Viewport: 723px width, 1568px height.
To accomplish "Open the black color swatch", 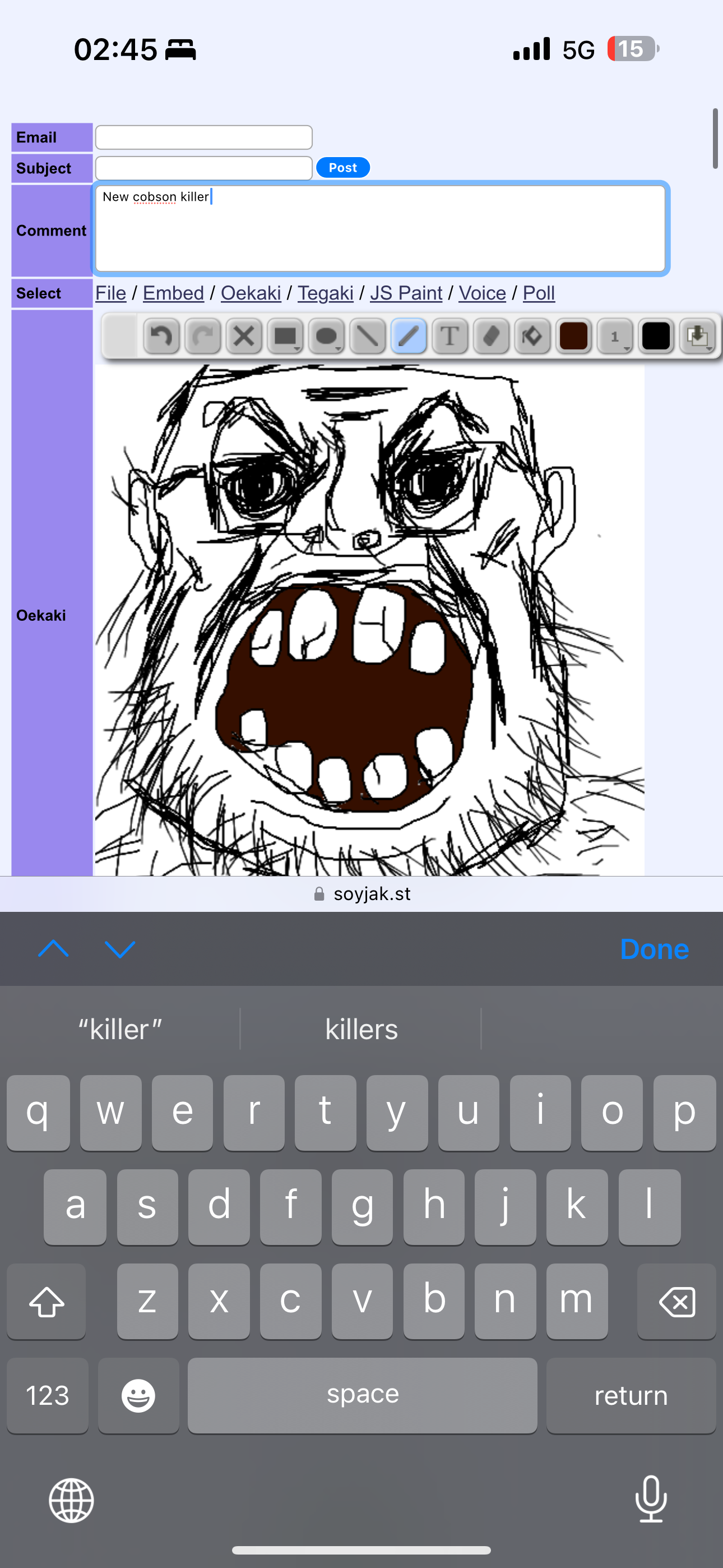I will pyautogui.click(x=656, y=336).
